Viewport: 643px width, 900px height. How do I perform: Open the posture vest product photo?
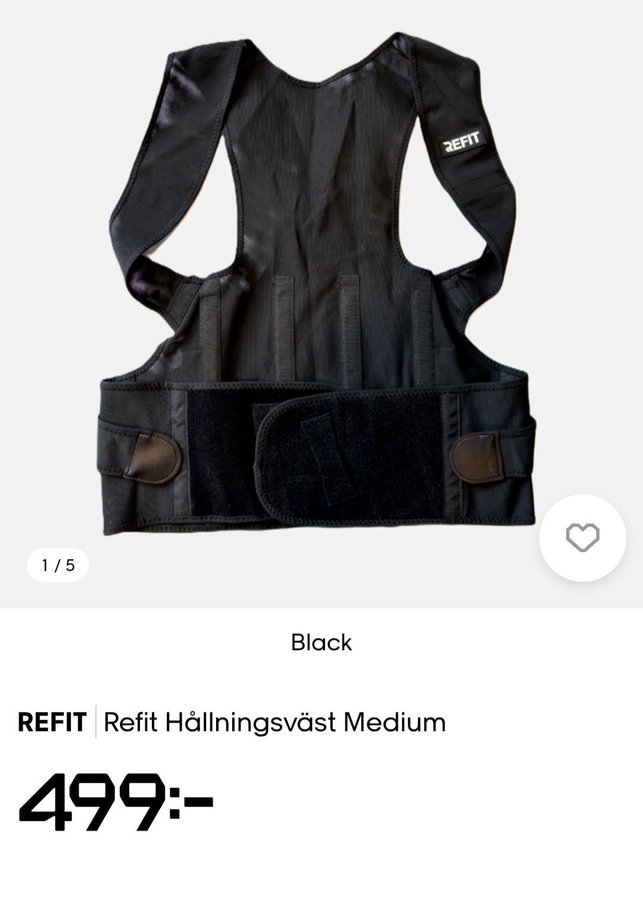[320, 290]
